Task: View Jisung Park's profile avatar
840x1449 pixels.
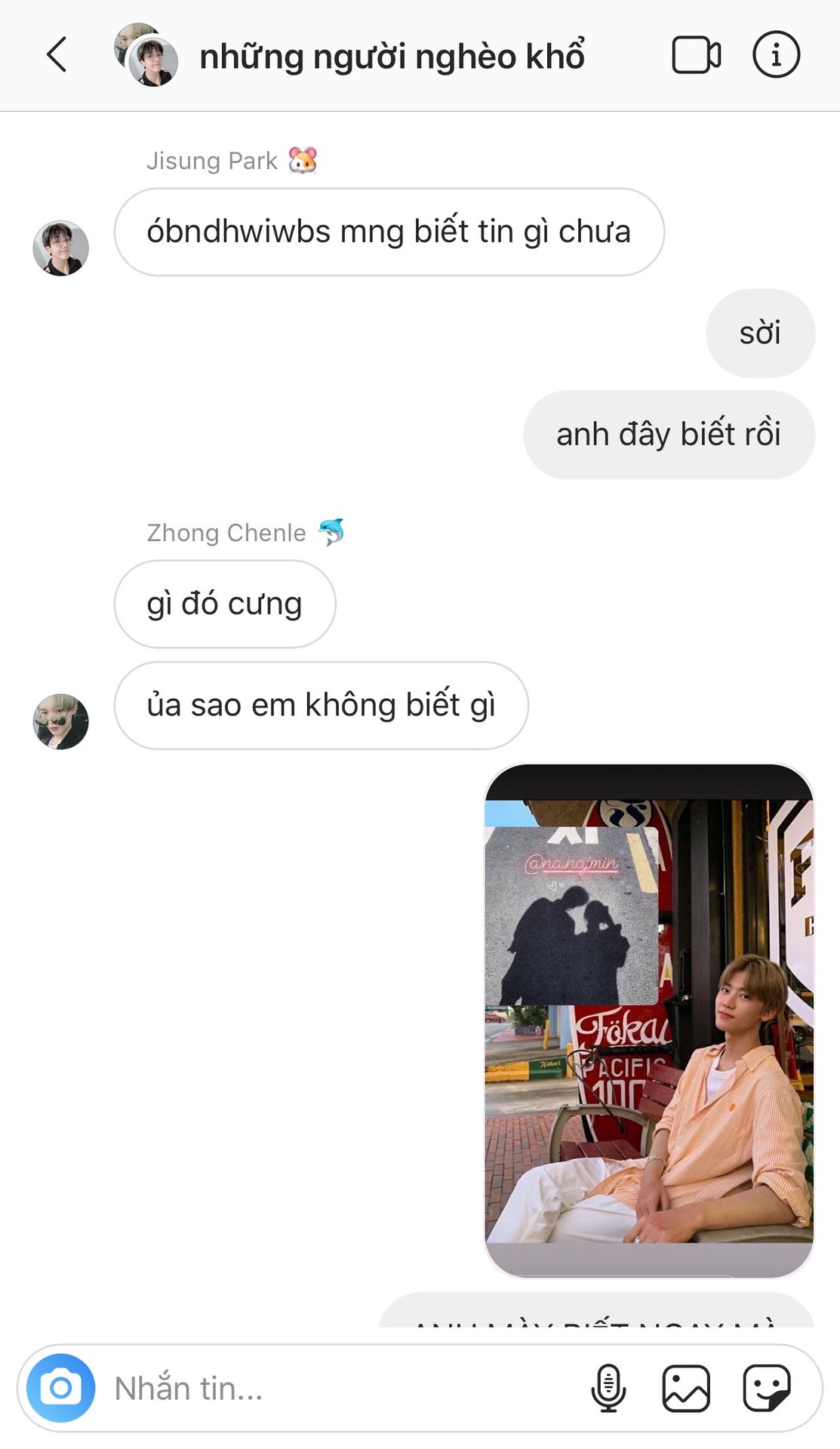Action: pyautogui.click(x=61, y=248)
